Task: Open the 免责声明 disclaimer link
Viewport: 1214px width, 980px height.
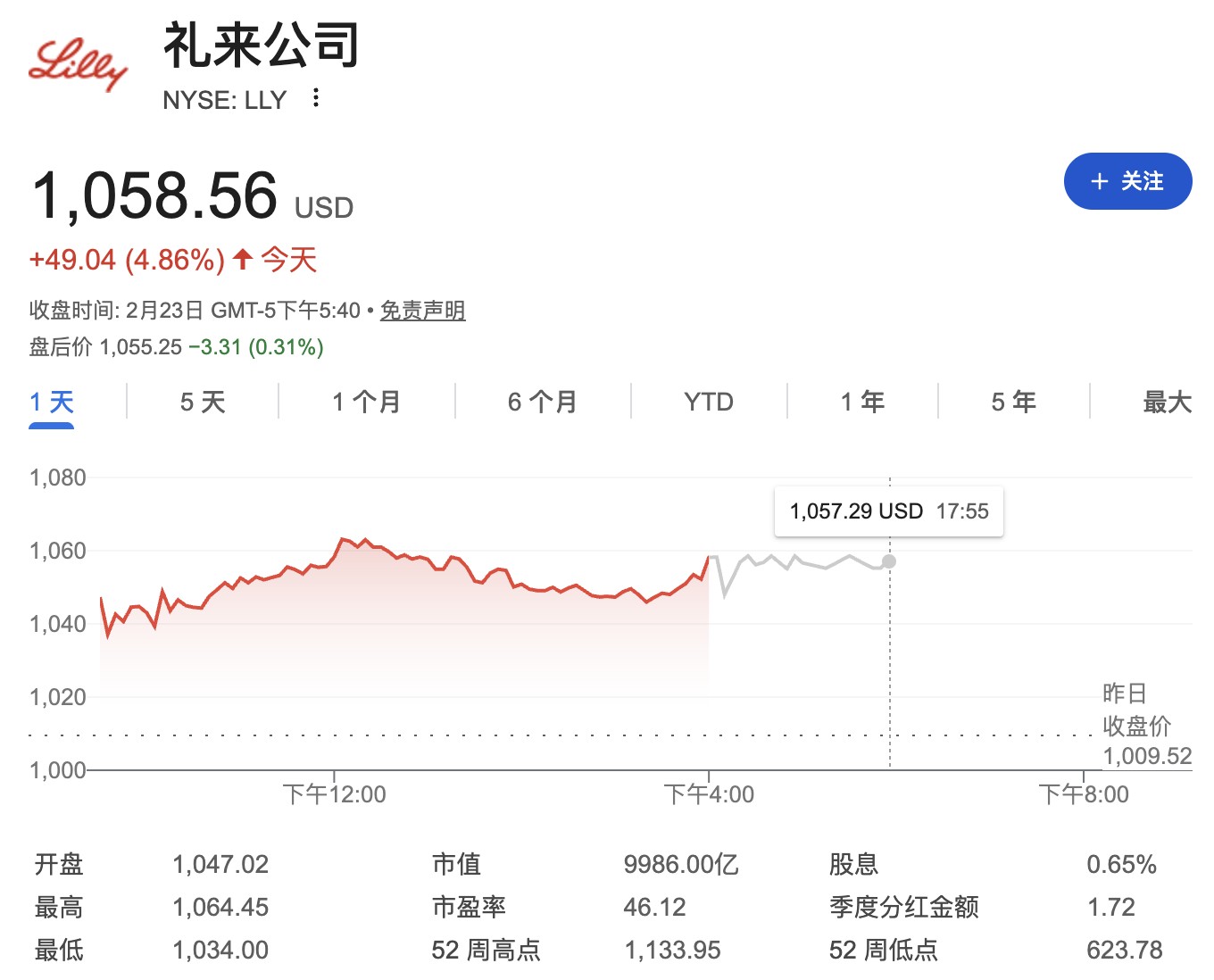Action: coord(422,311)
